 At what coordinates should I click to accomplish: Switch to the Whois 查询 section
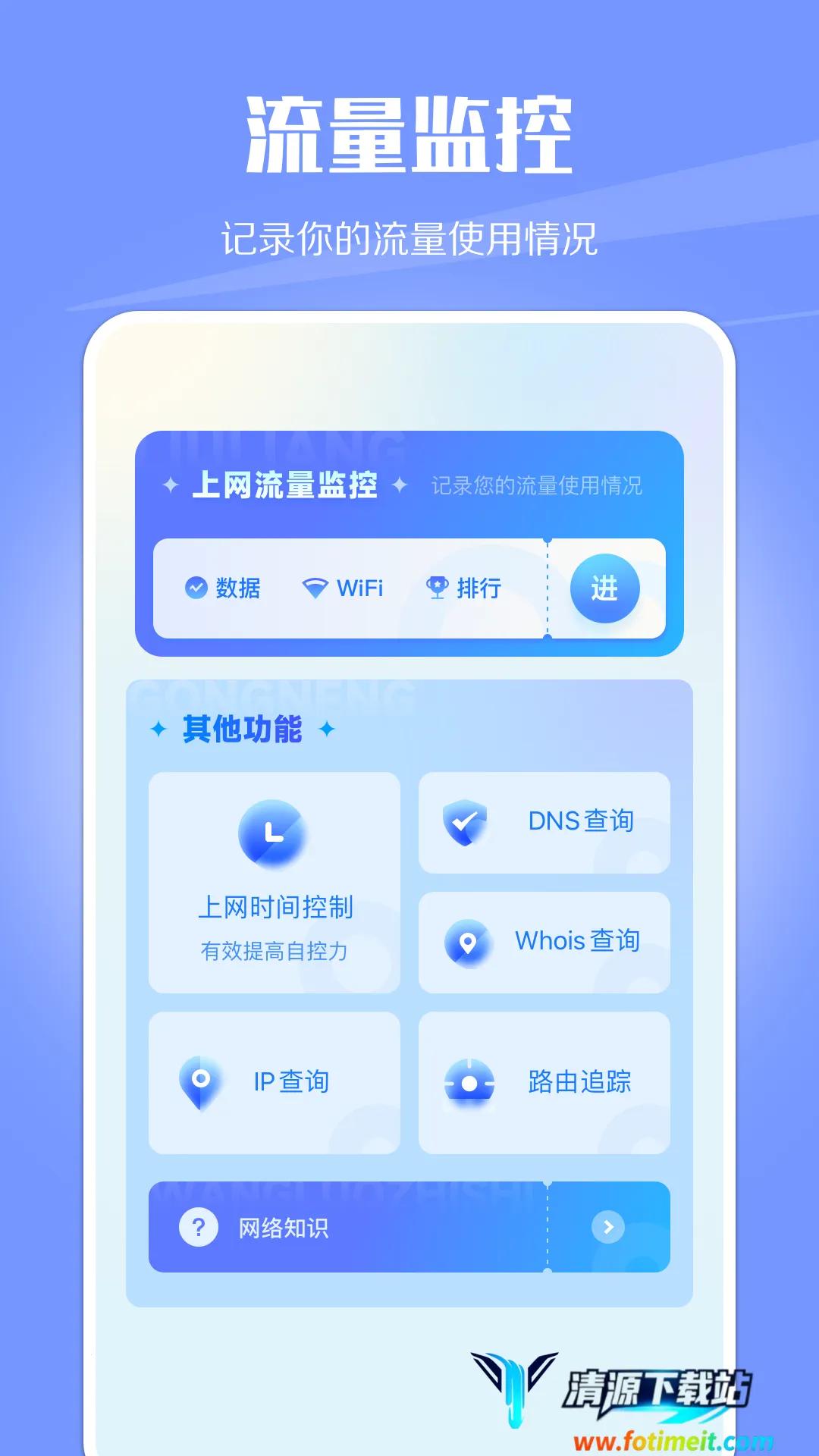pos(543,941)
